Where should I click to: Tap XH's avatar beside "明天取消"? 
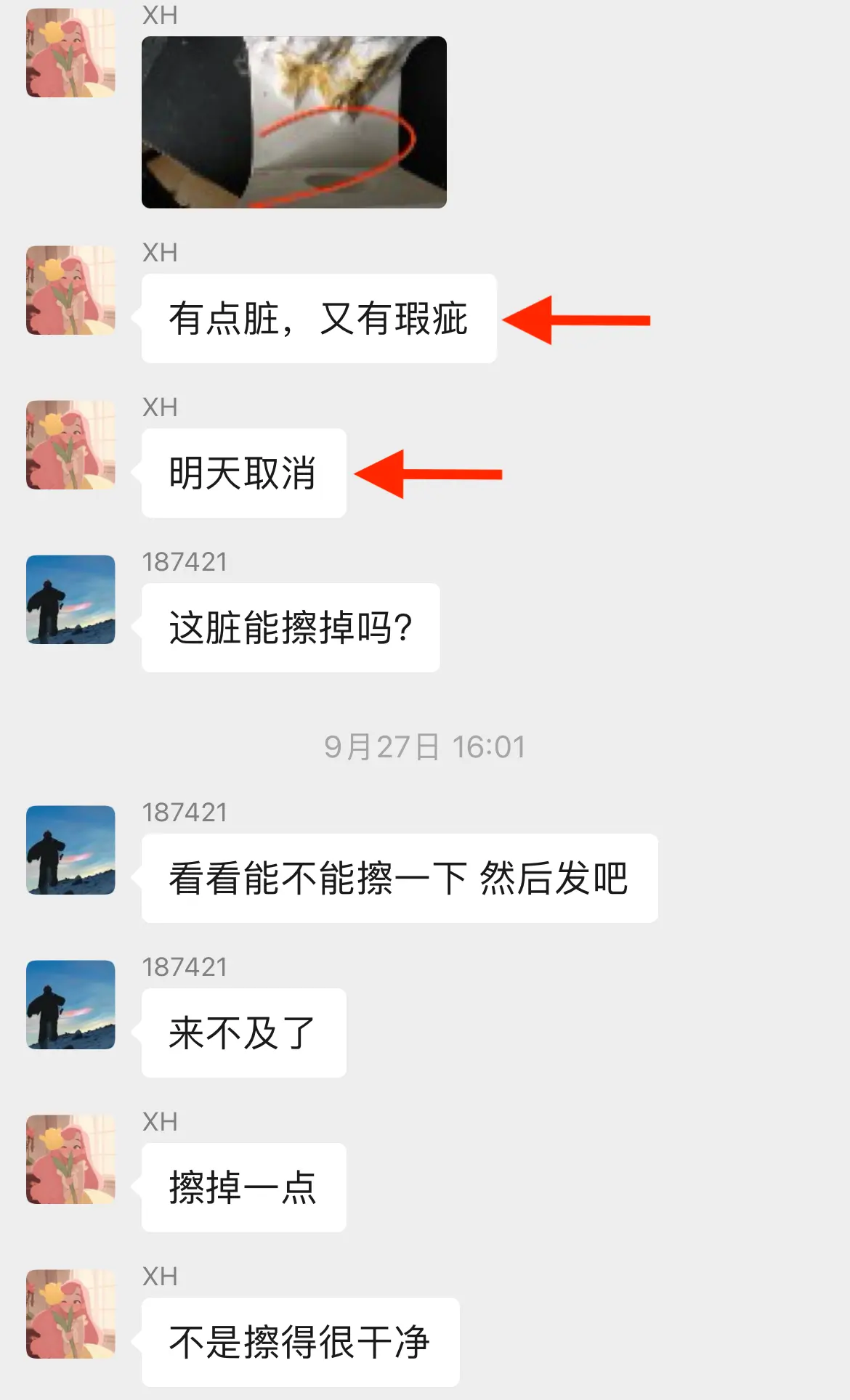click(70, 444)
